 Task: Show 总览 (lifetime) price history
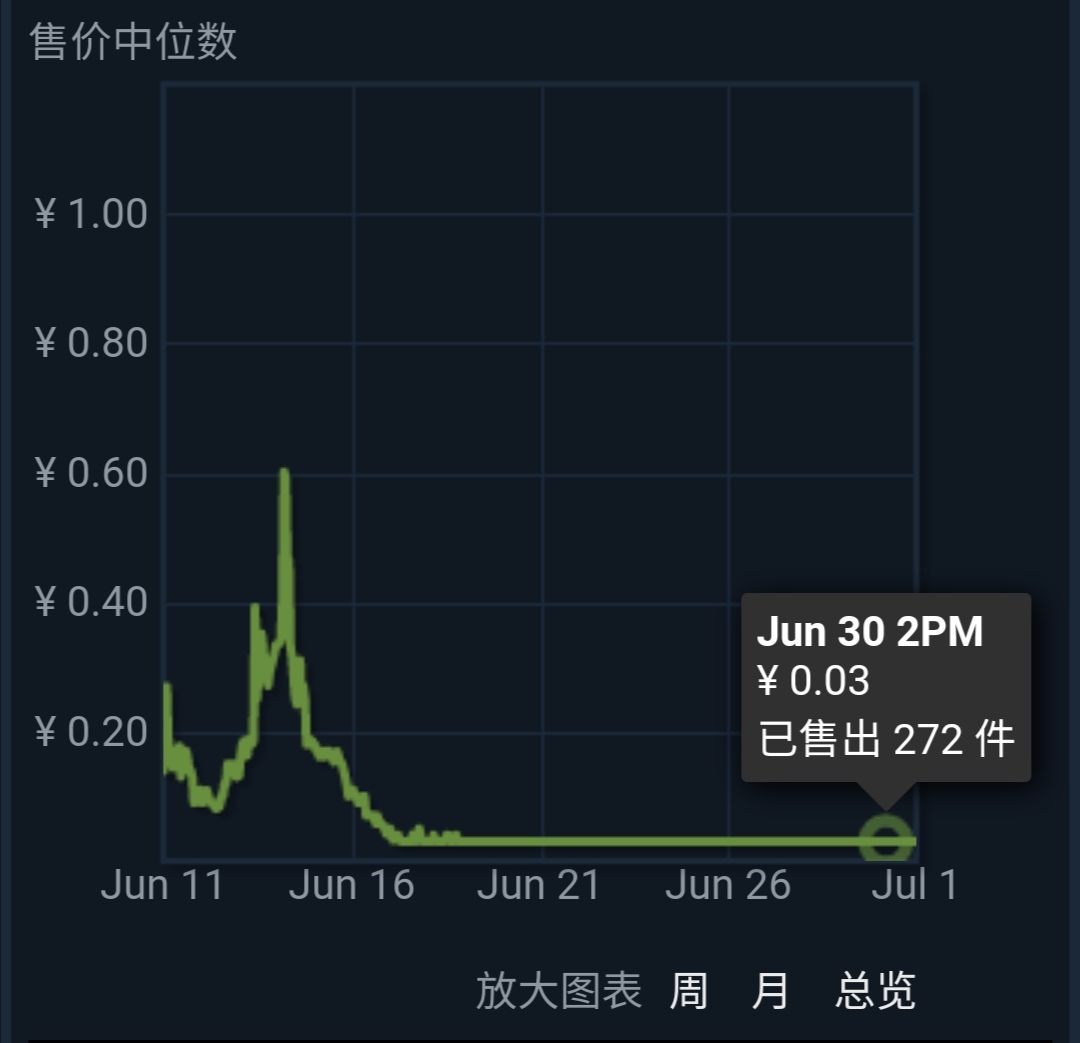pyautogui.click(x=875, y=991)
